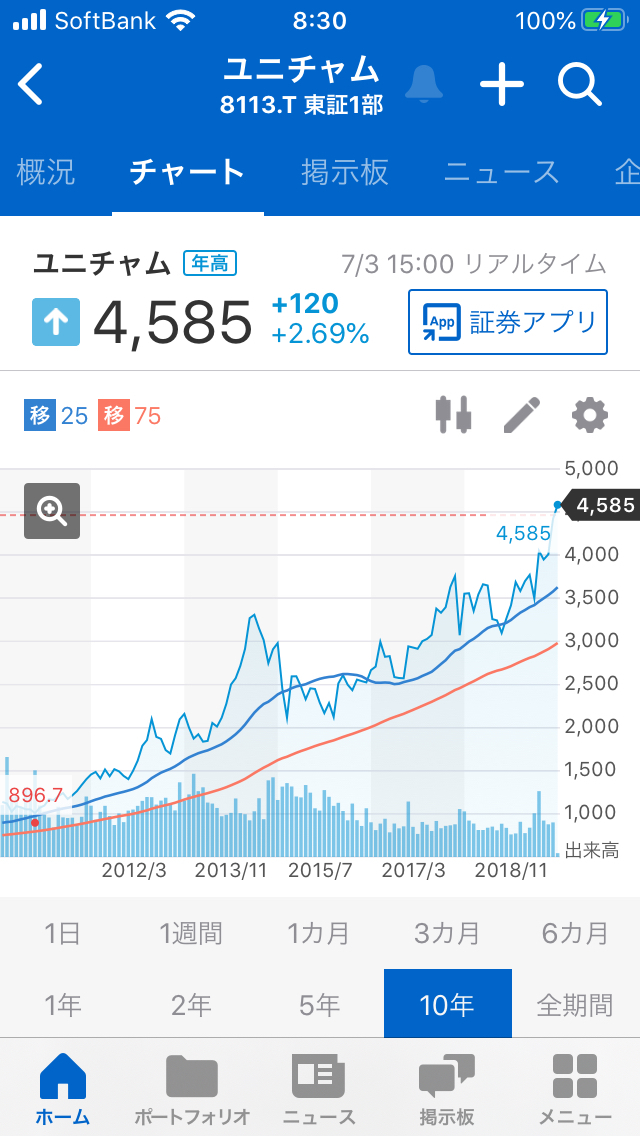Open the stock search magnifier
The height and width of the screenshot is (1136, 640).
tap(580, 85)
